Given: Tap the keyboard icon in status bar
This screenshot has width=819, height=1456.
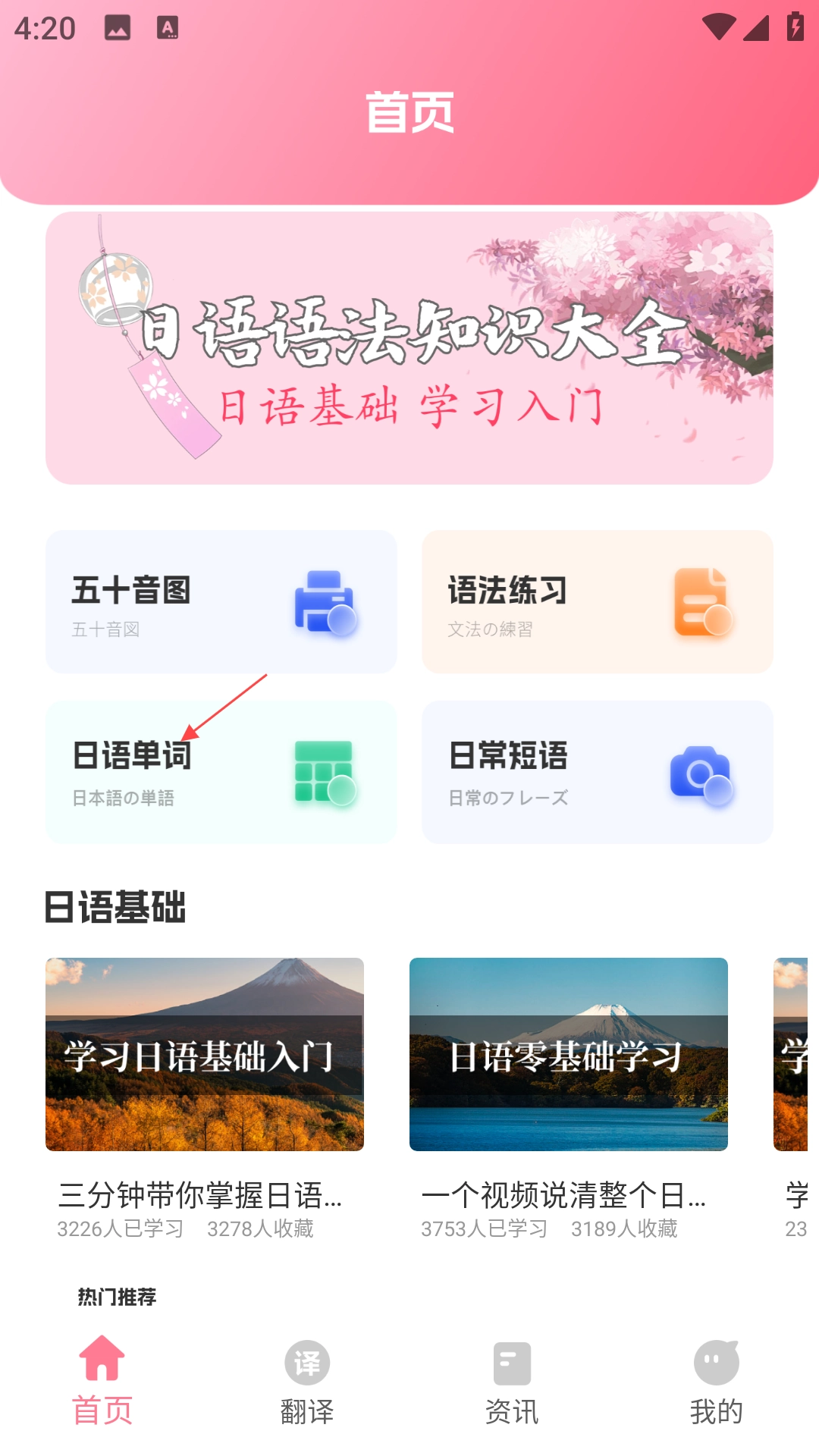Looking at the screenshot, I should (x=168, y=28).
